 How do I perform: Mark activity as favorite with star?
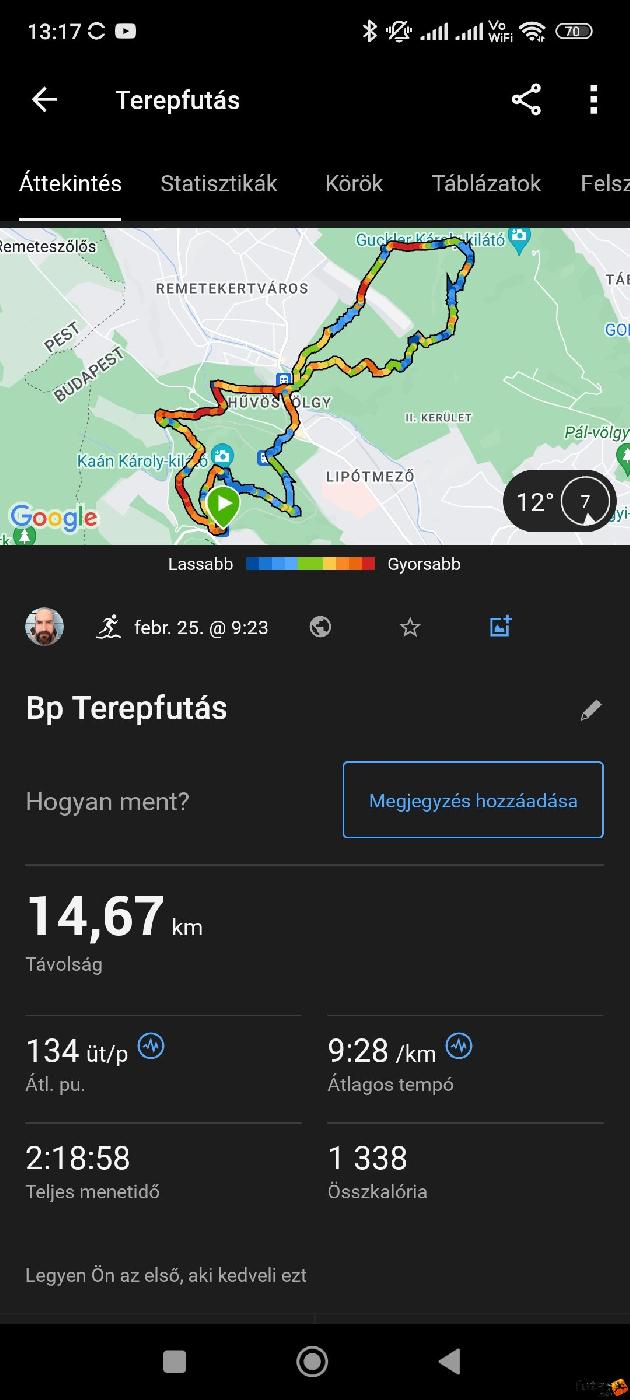[x=410, y=627]
